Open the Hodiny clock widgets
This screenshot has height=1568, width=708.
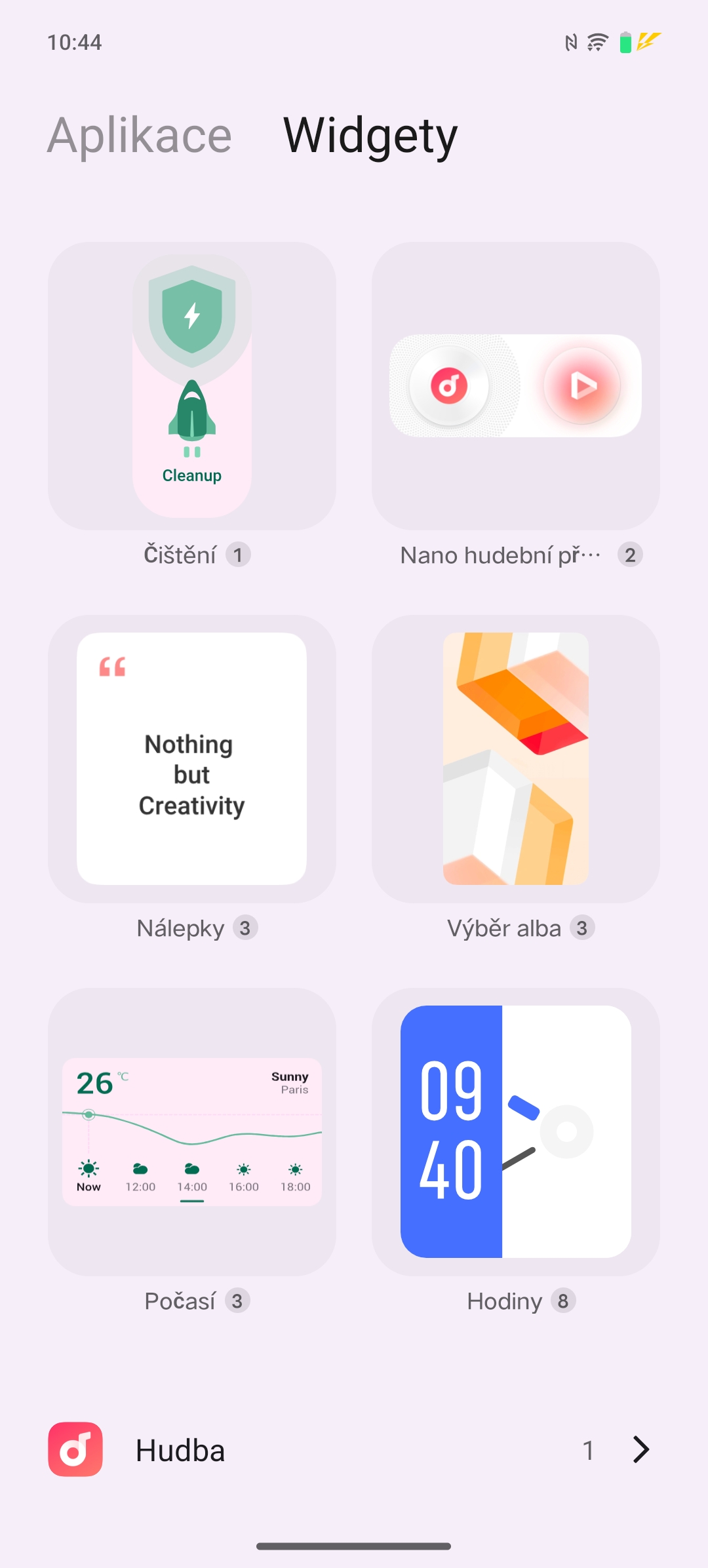tap(516, 1131)
